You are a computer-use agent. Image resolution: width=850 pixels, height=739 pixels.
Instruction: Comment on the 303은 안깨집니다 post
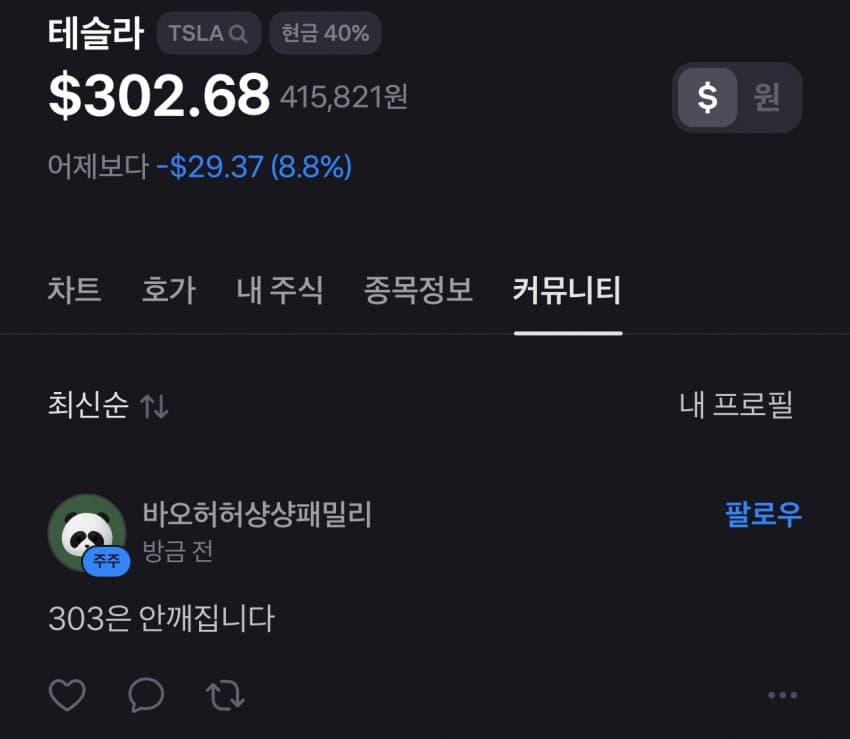point(146,695)
